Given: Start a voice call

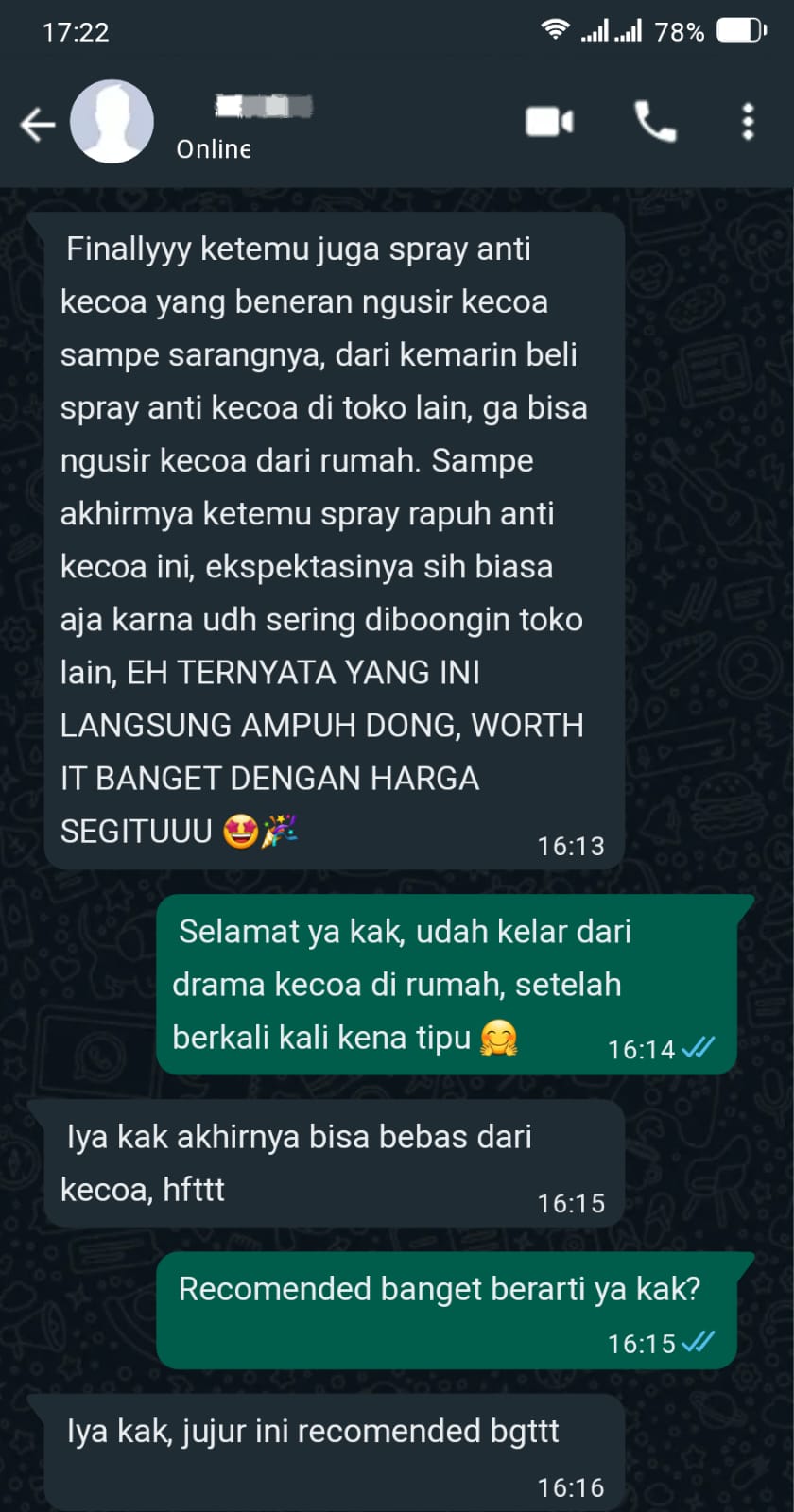Looking at the screenshot, I should (x=654, y=122).
